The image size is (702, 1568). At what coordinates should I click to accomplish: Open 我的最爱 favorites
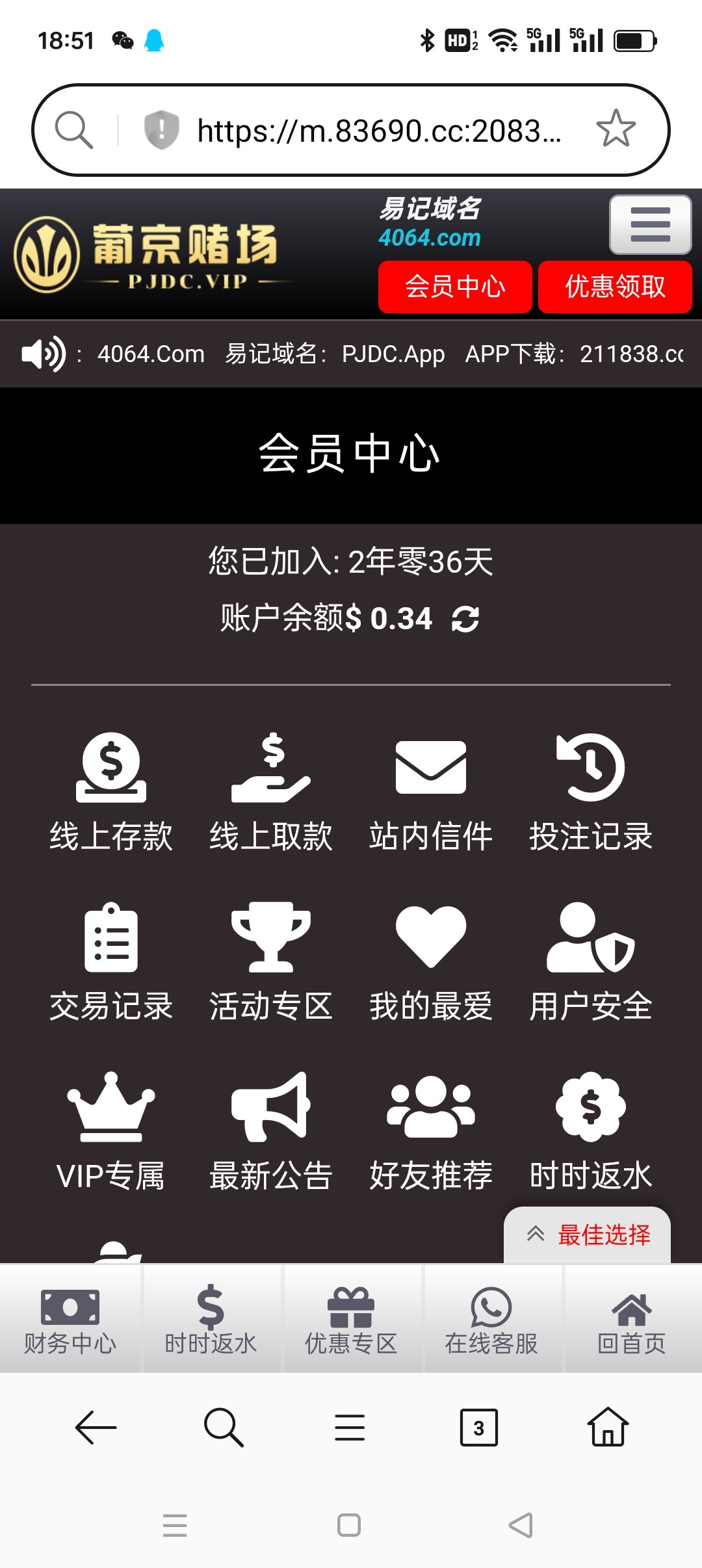point(431,962)
